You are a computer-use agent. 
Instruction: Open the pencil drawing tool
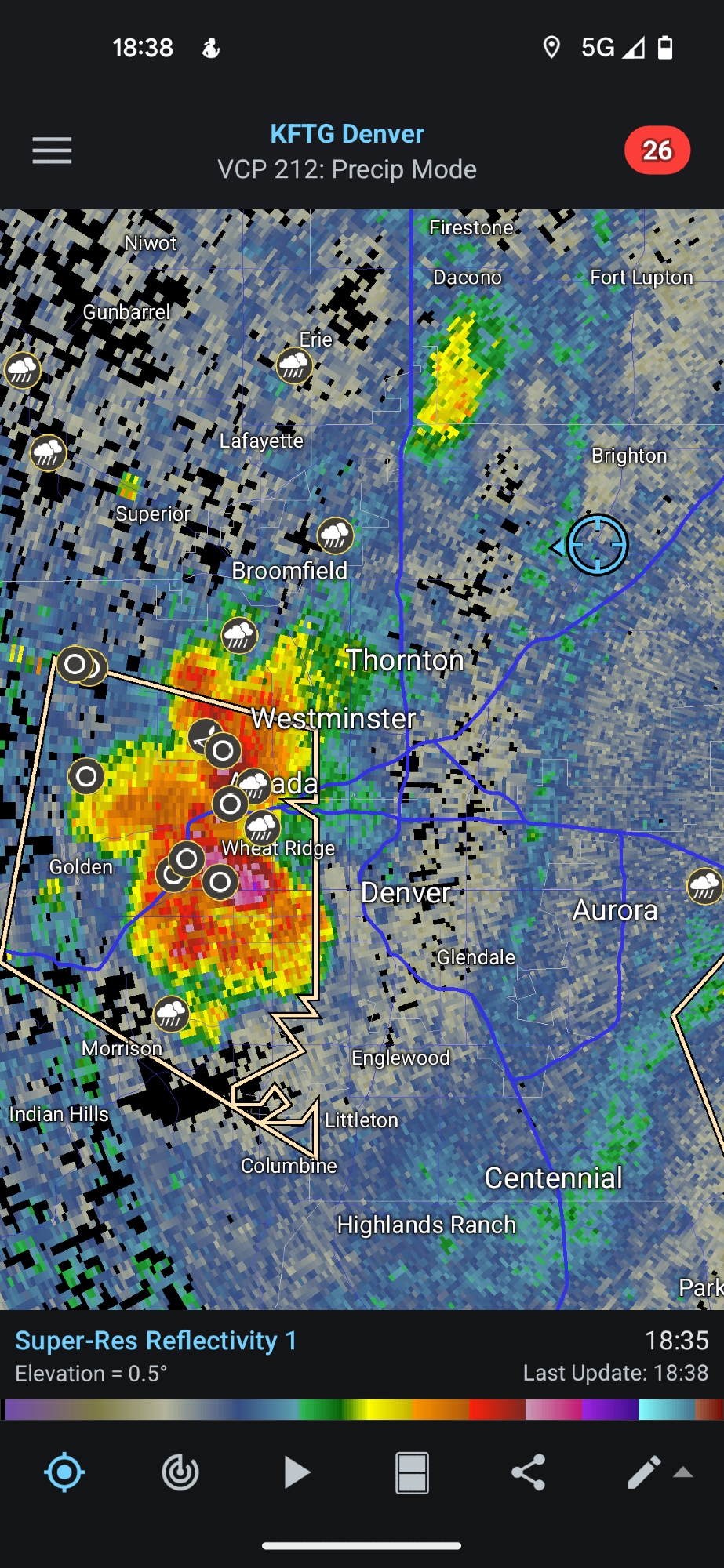(644, 1472)
